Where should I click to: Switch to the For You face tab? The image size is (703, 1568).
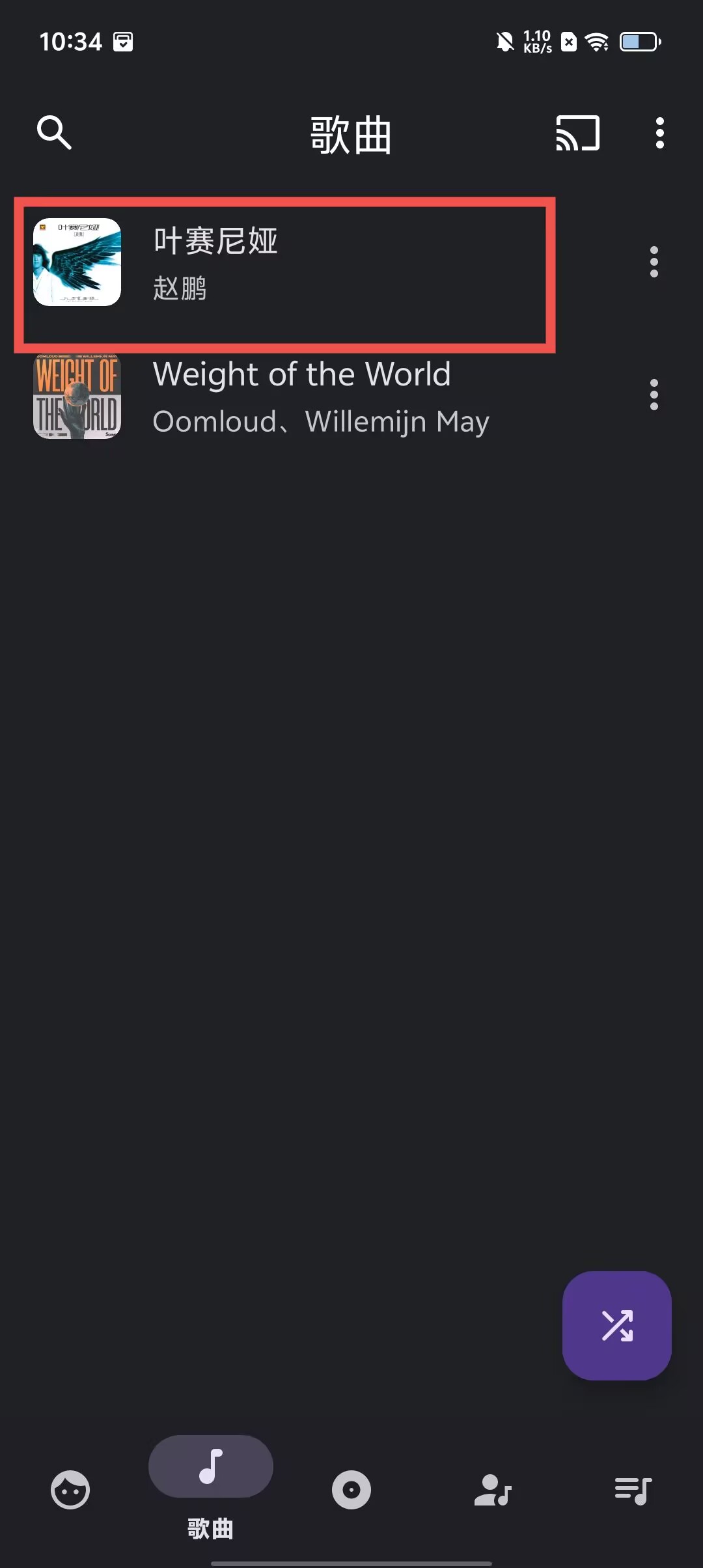pyautogui.click(x=70, y=1489)
